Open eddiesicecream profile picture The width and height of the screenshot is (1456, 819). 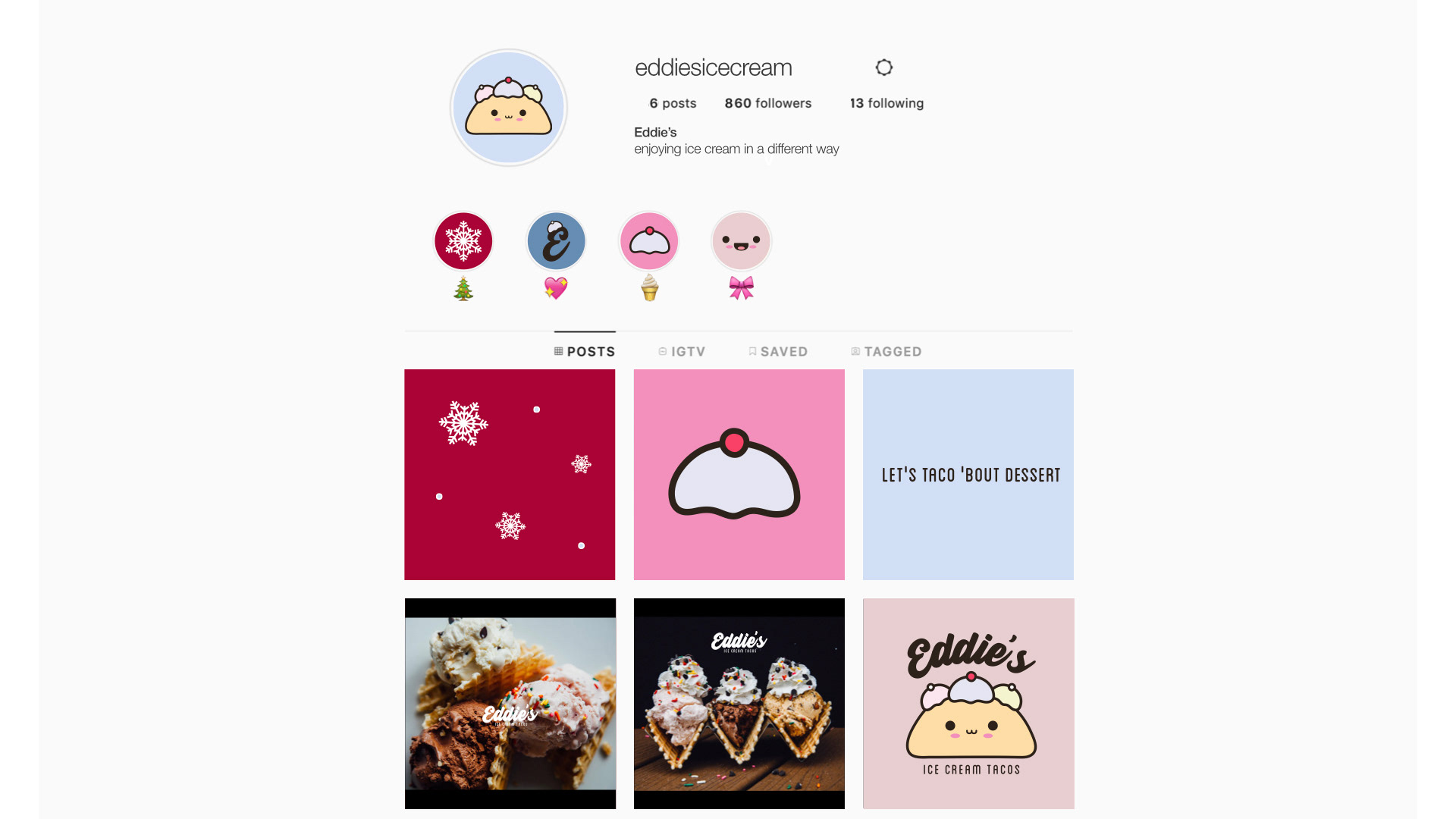coord(509,108)
